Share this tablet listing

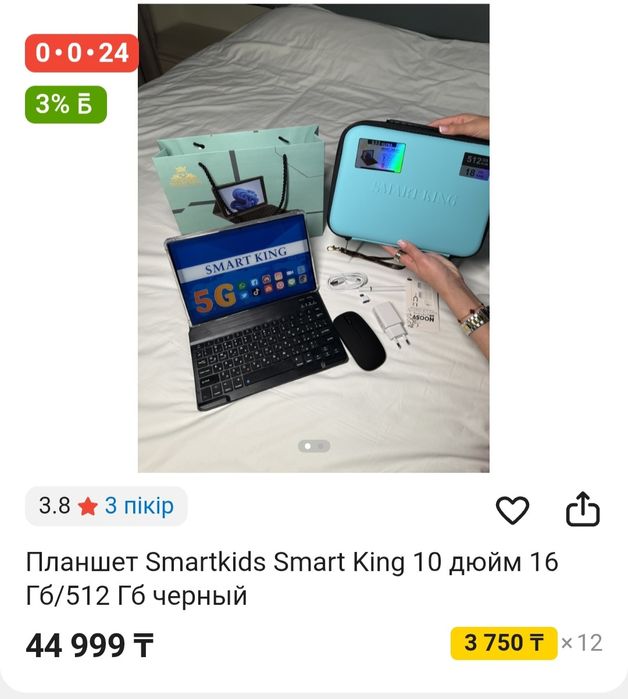click(x=582, y=510)
